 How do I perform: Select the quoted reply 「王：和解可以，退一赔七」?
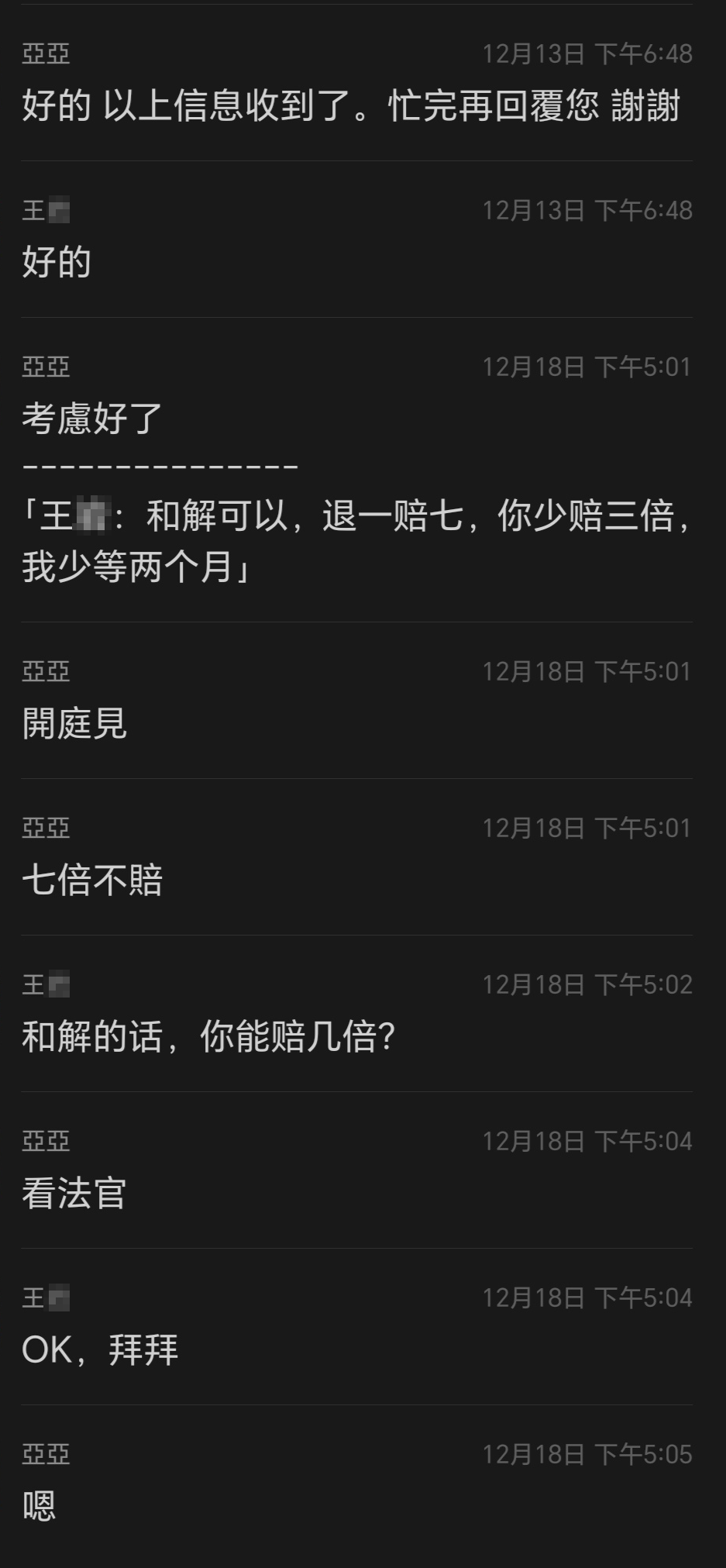356,536
